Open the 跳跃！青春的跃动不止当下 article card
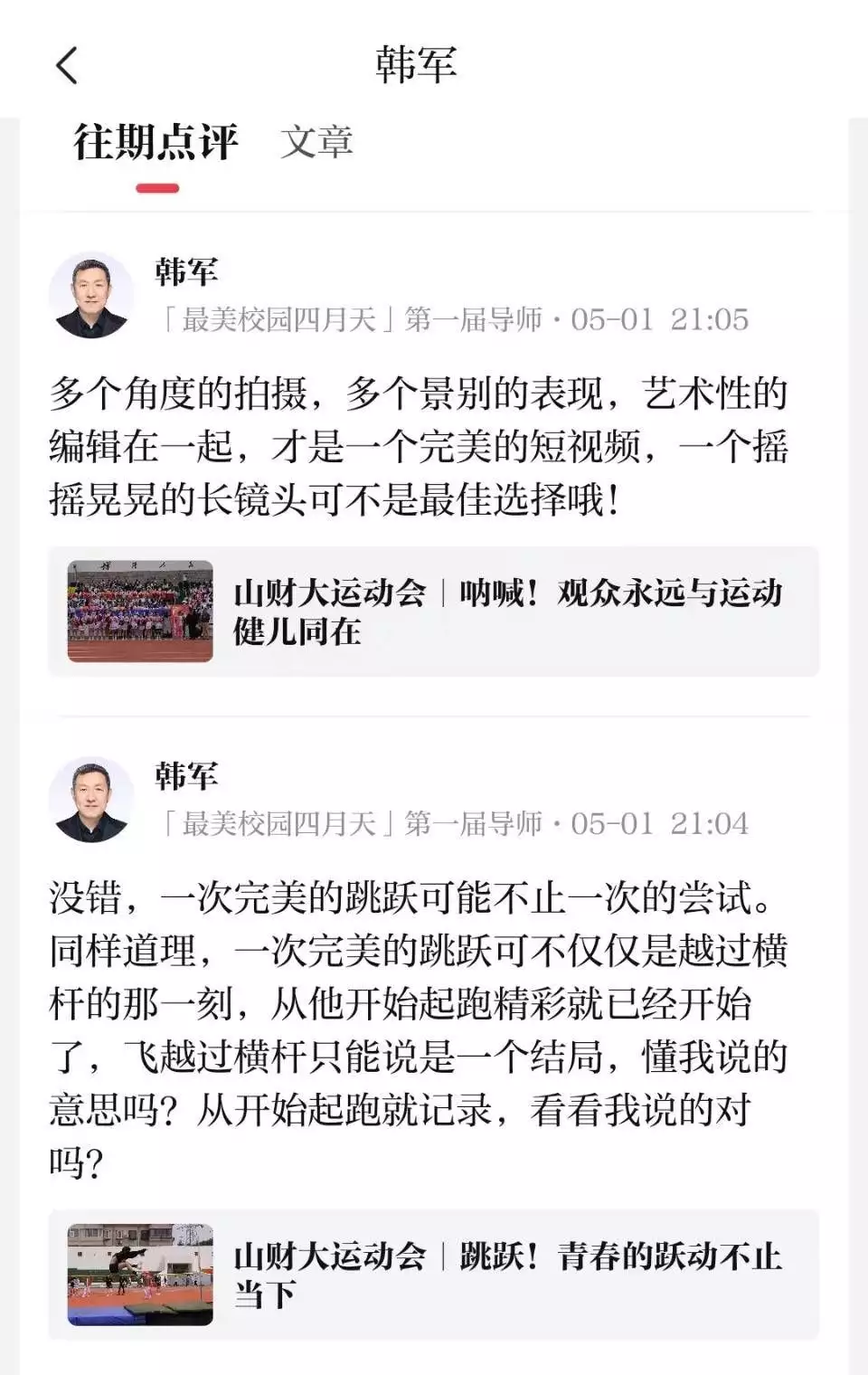The height and width of the screenshot is (1375, 868). [434, 1275]
